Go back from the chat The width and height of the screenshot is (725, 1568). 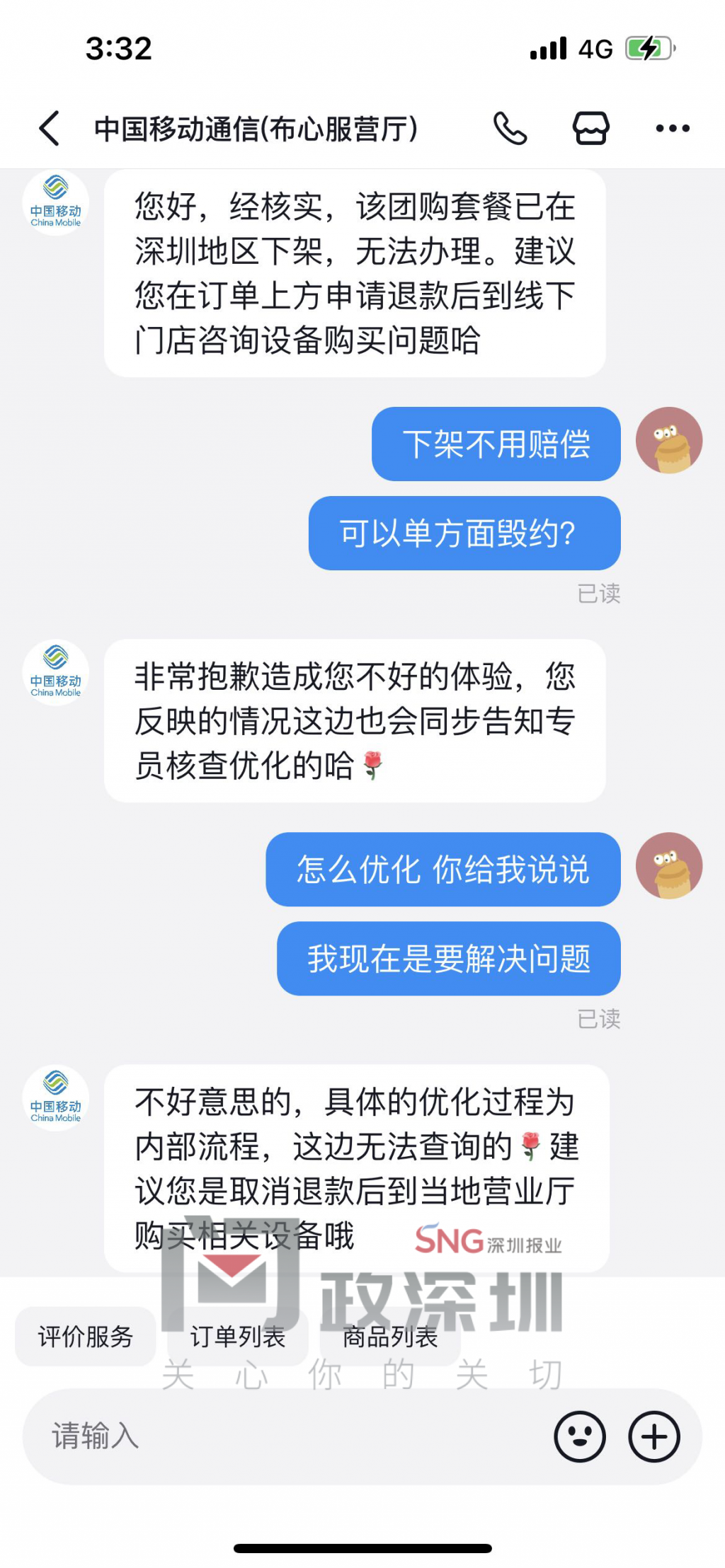point(50,129)
